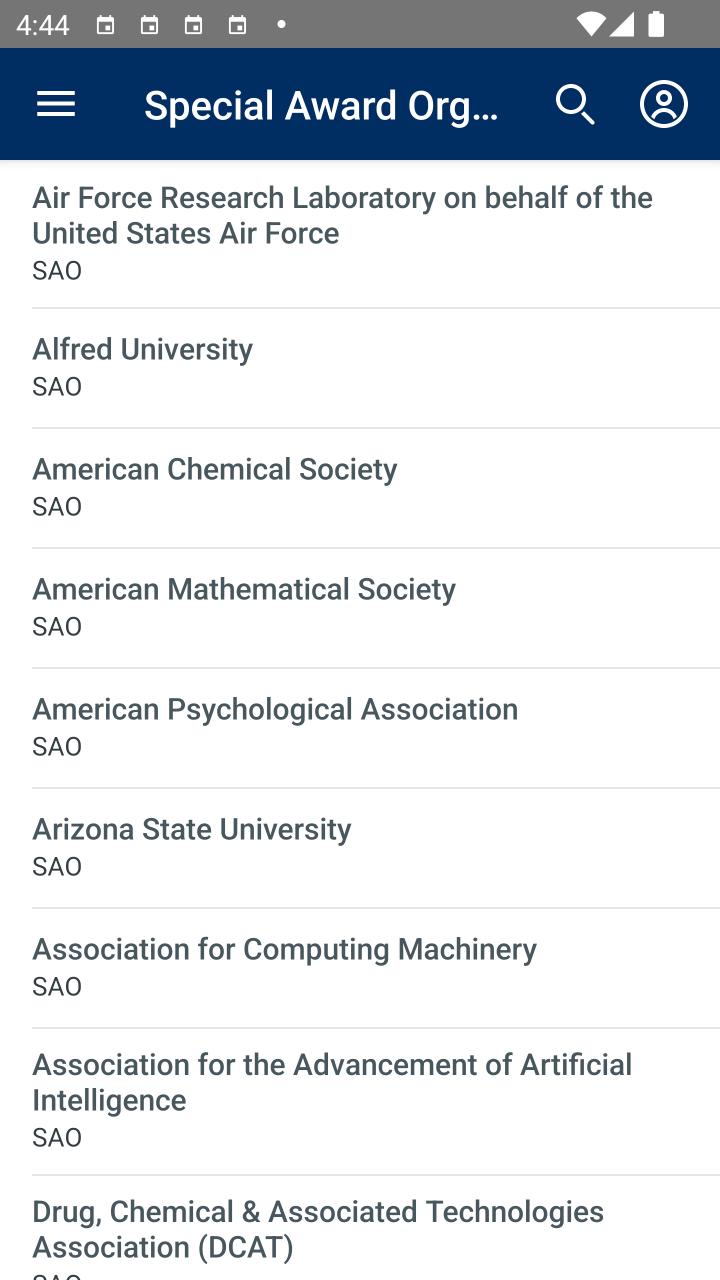Open Association for the Advancement of Artificial Intelligence
720x1280 pixels.
pyautogui.click(x=360, y=1102)
